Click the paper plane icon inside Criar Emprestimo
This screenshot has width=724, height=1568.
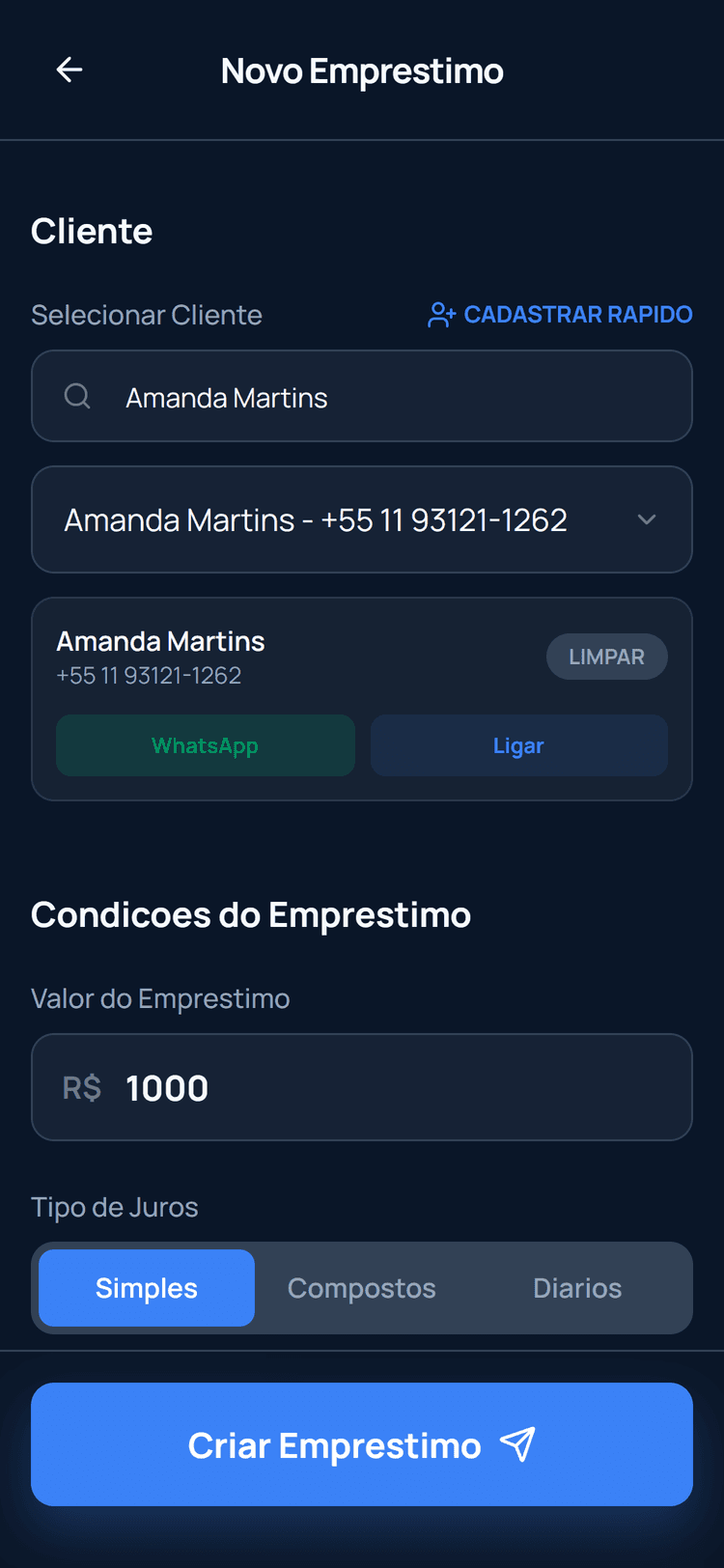(x=517, y=1444)
